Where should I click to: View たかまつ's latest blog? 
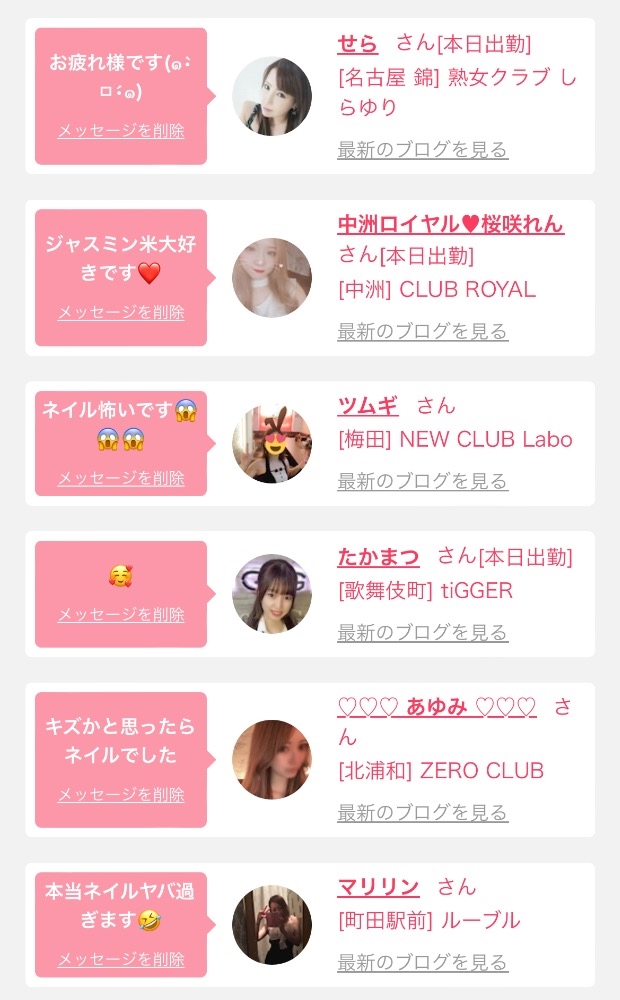click(x=423, y=632)
